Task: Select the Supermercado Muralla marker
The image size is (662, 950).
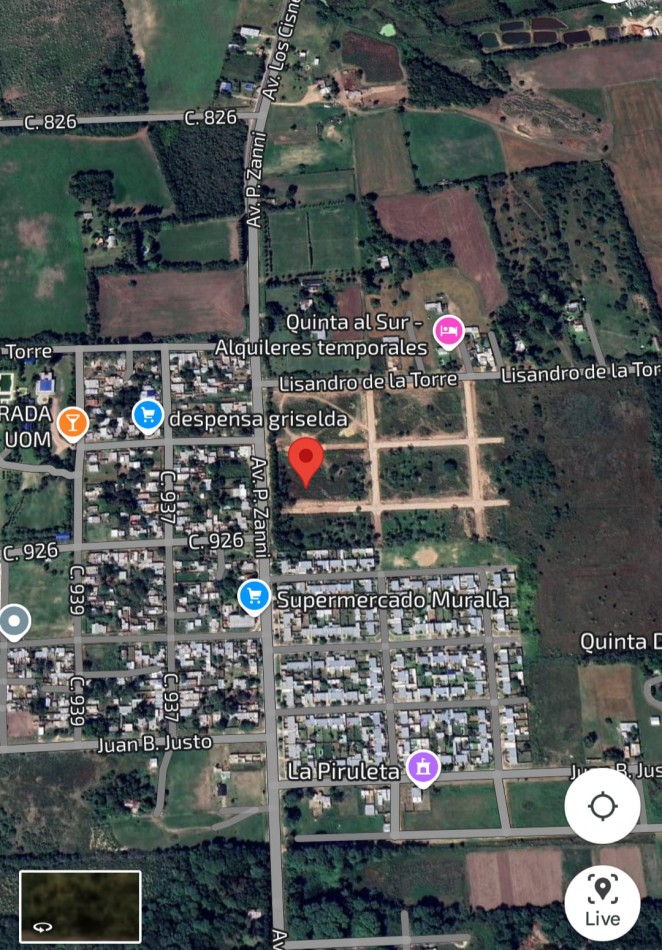Action: click(255, 596)
